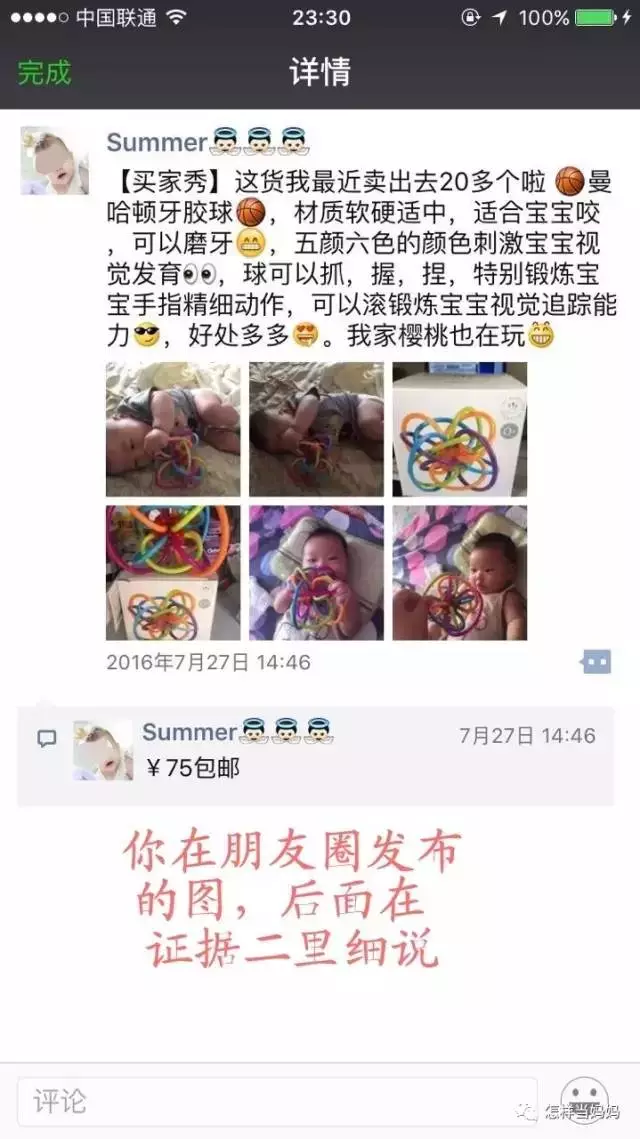The height and width of the screenshot is (1139, 640).
Task: Enlarge the photo of the shirtless baby holding the ball
Action: 459,572
